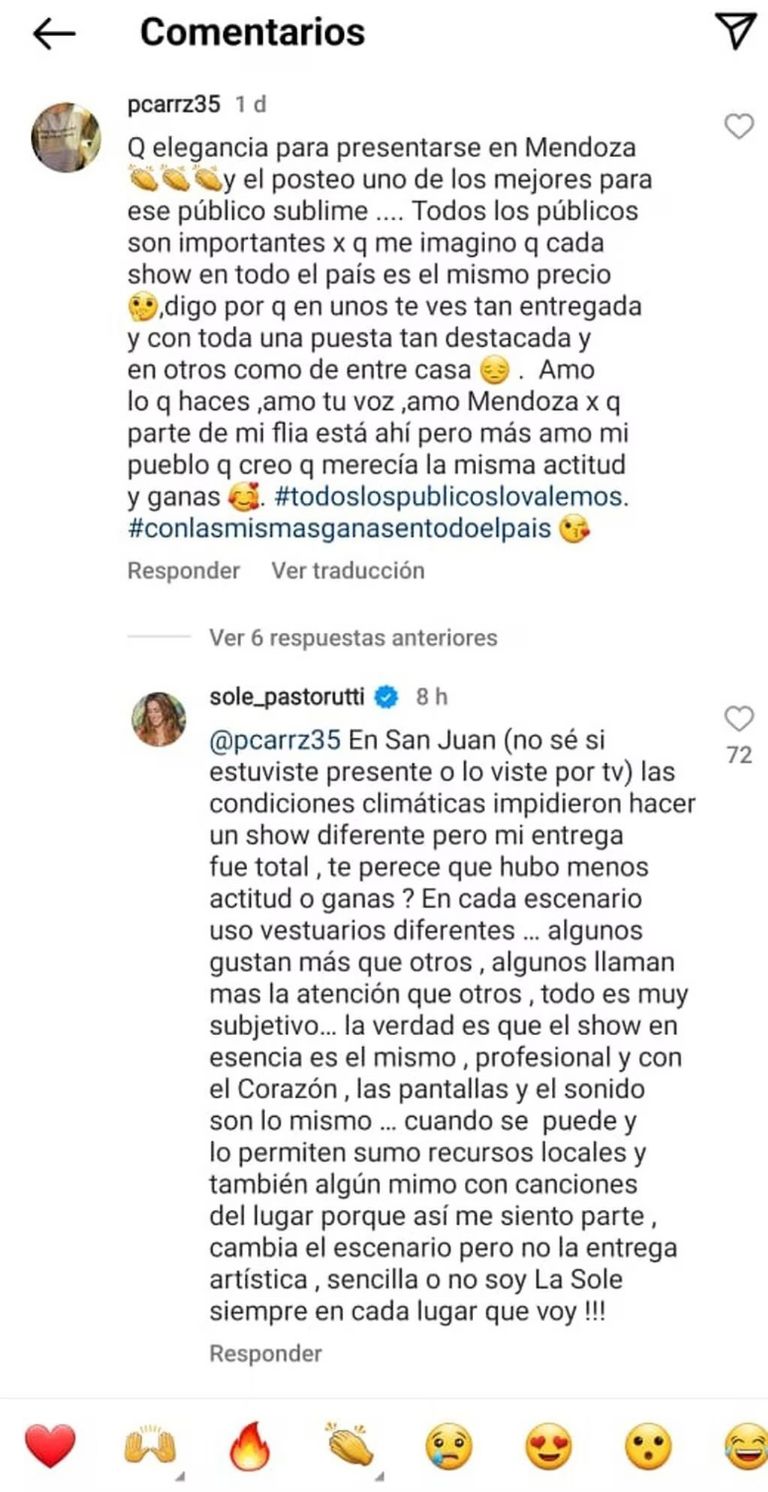Expand Ver 6 respuestas anteriores
The height and width of the screenshot is (1492, 768).
[x=353, y=637]
